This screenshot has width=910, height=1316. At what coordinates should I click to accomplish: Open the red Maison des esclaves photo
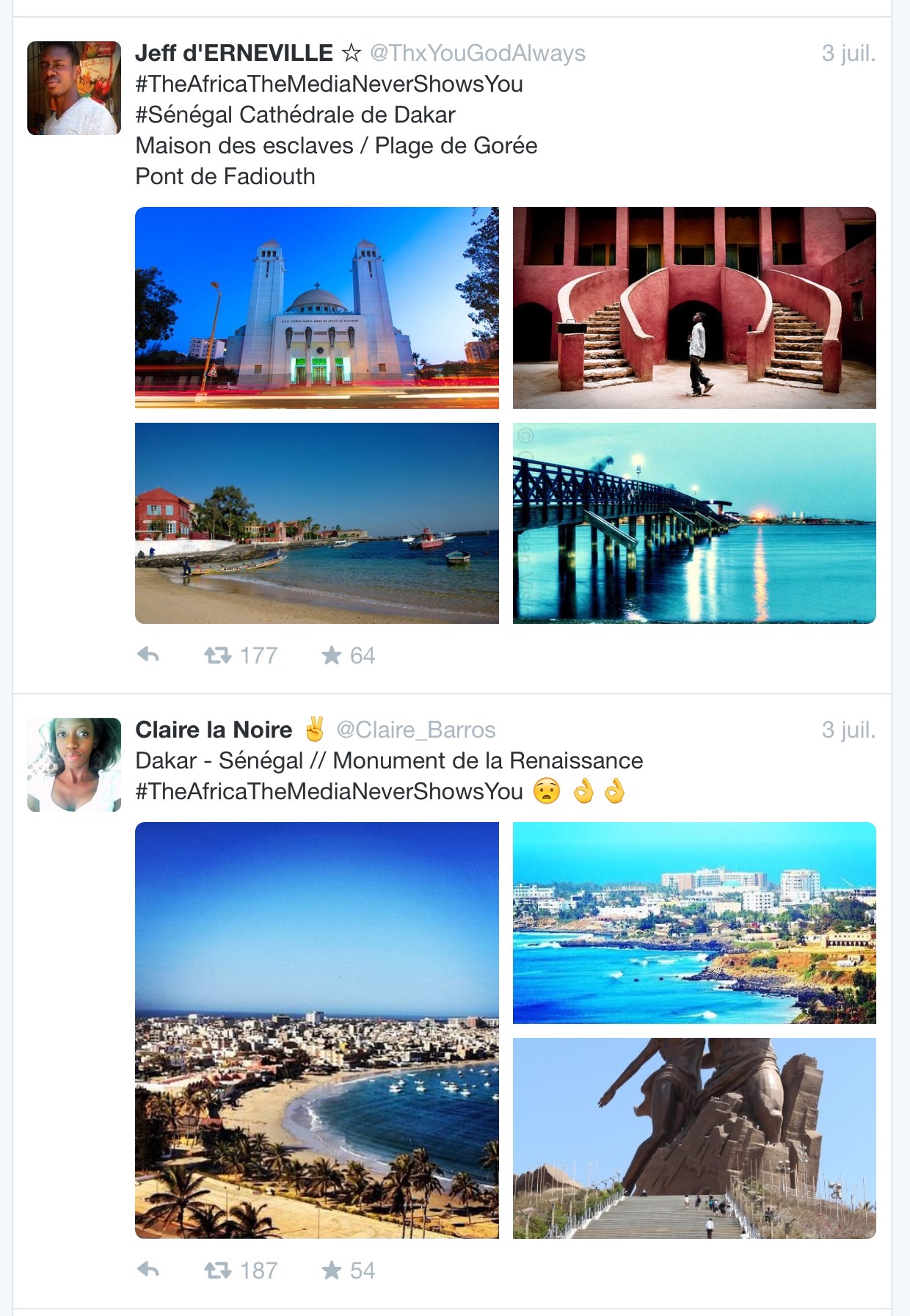tap(694, 308)
